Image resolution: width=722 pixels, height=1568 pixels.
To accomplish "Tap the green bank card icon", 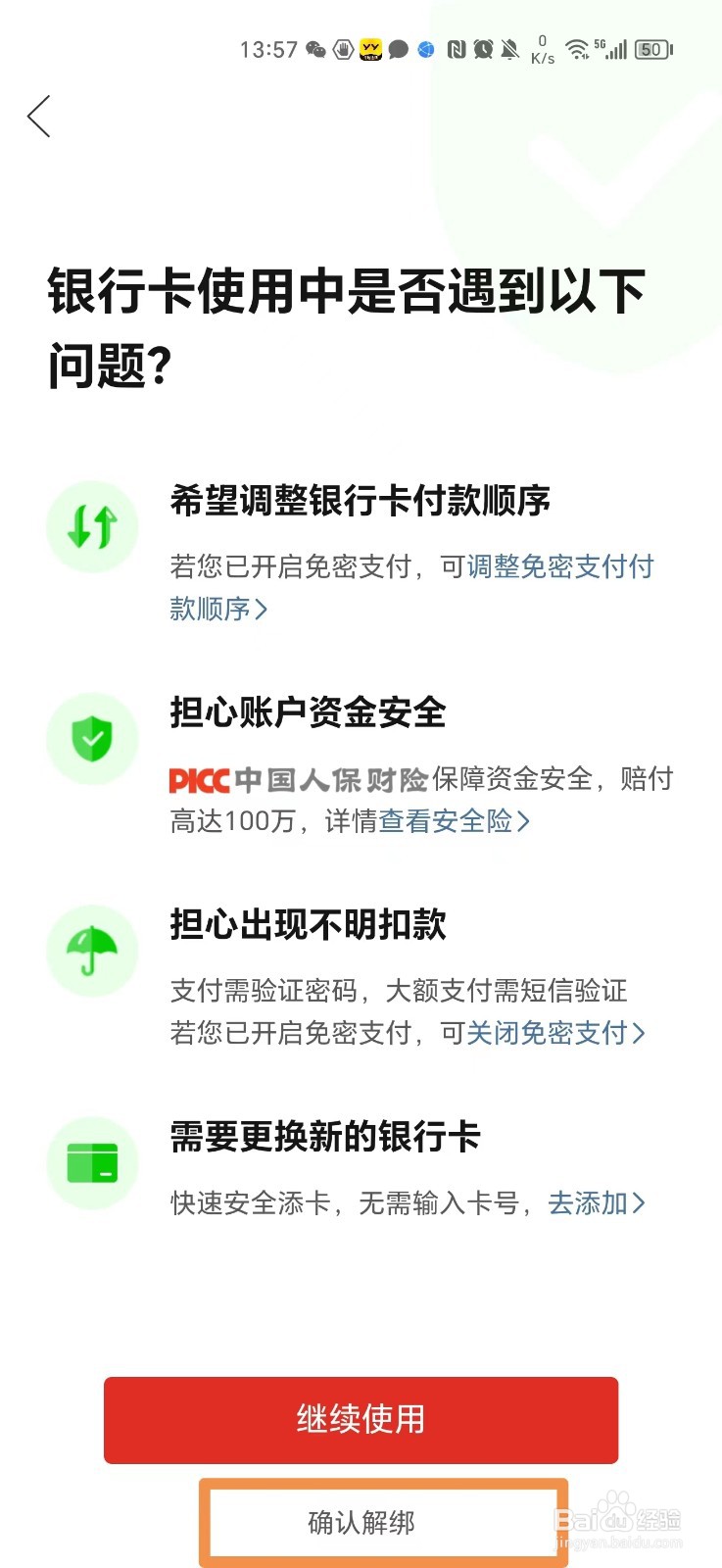I will [92, 1162].
